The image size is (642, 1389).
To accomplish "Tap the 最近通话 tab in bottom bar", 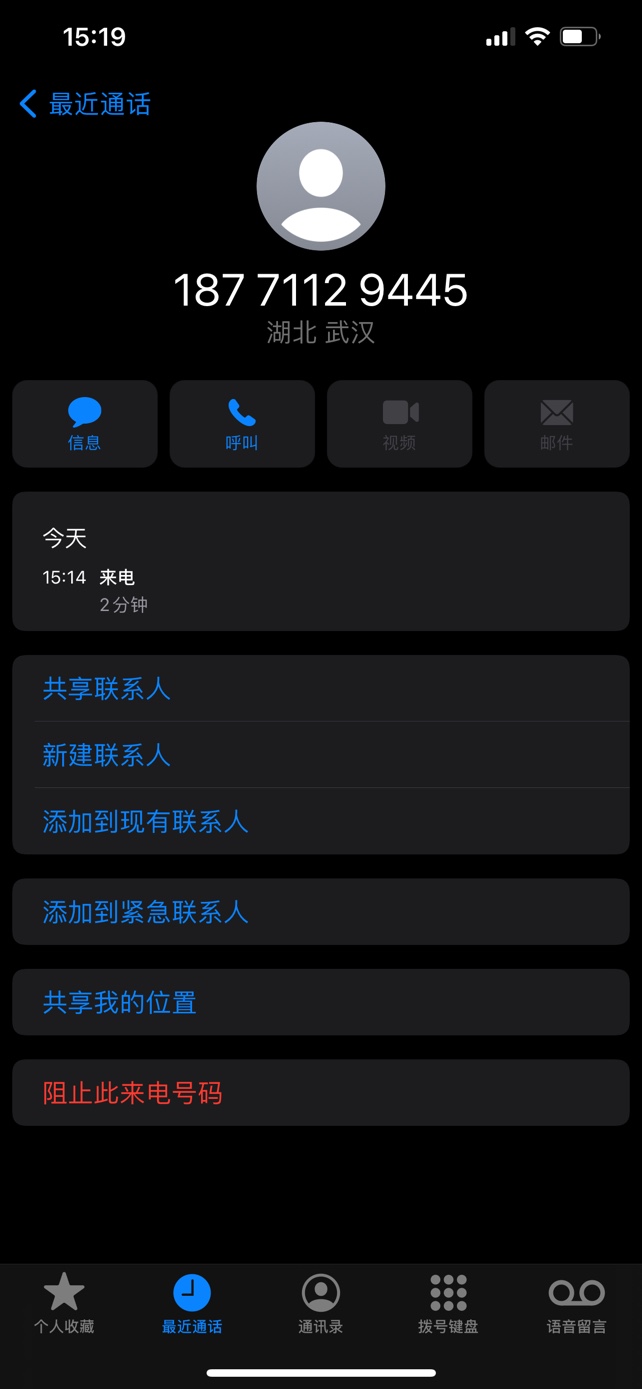I will point(192,1305).
